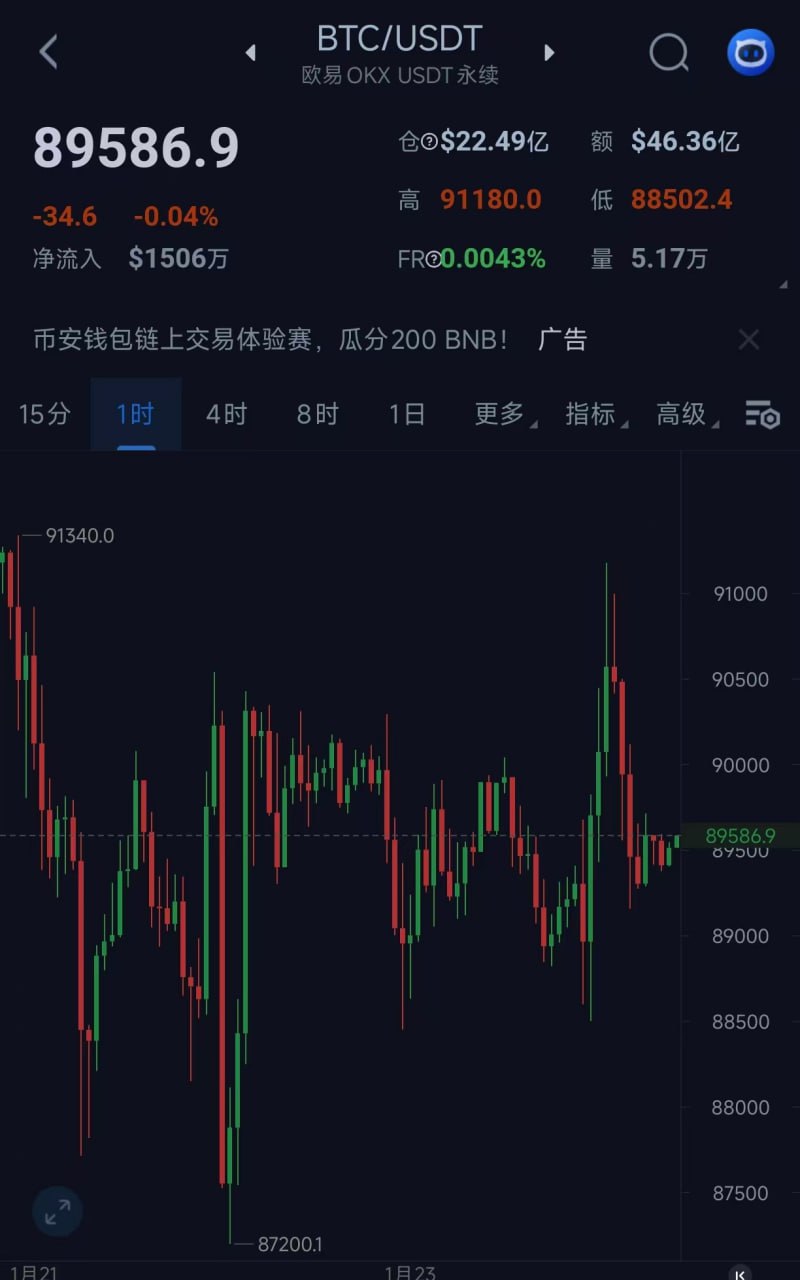Dismiss the ad banner
Screen dimensions: 800x1280
[x=749, y=340]
